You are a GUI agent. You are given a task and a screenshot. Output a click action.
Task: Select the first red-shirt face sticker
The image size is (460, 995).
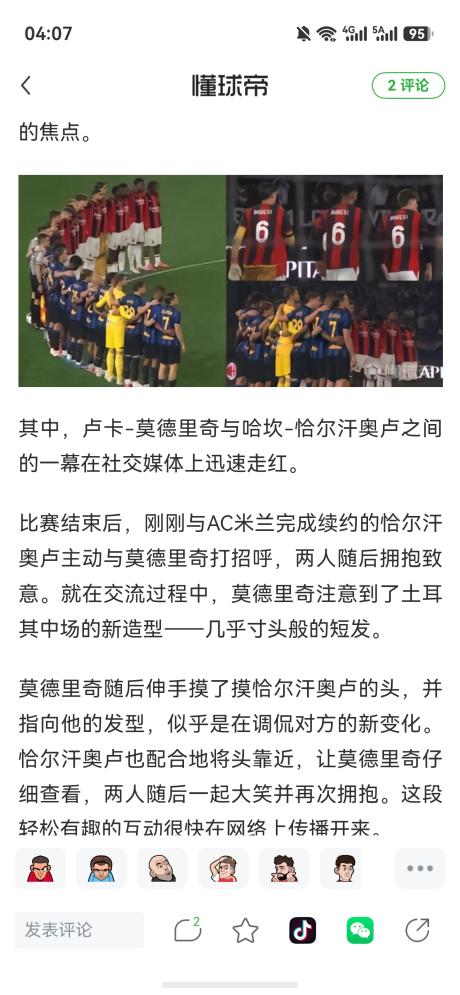click(40, 868)
